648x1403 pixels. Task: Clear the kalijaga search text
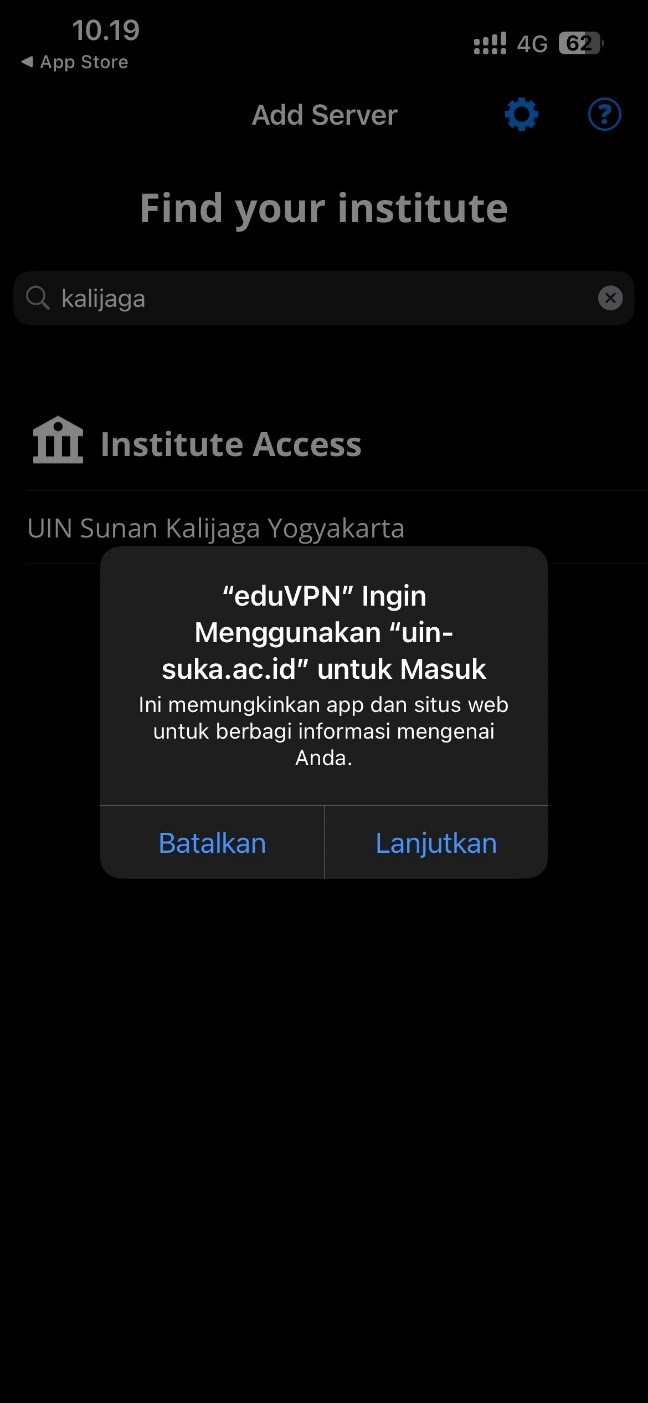click(x=610, y=298)
